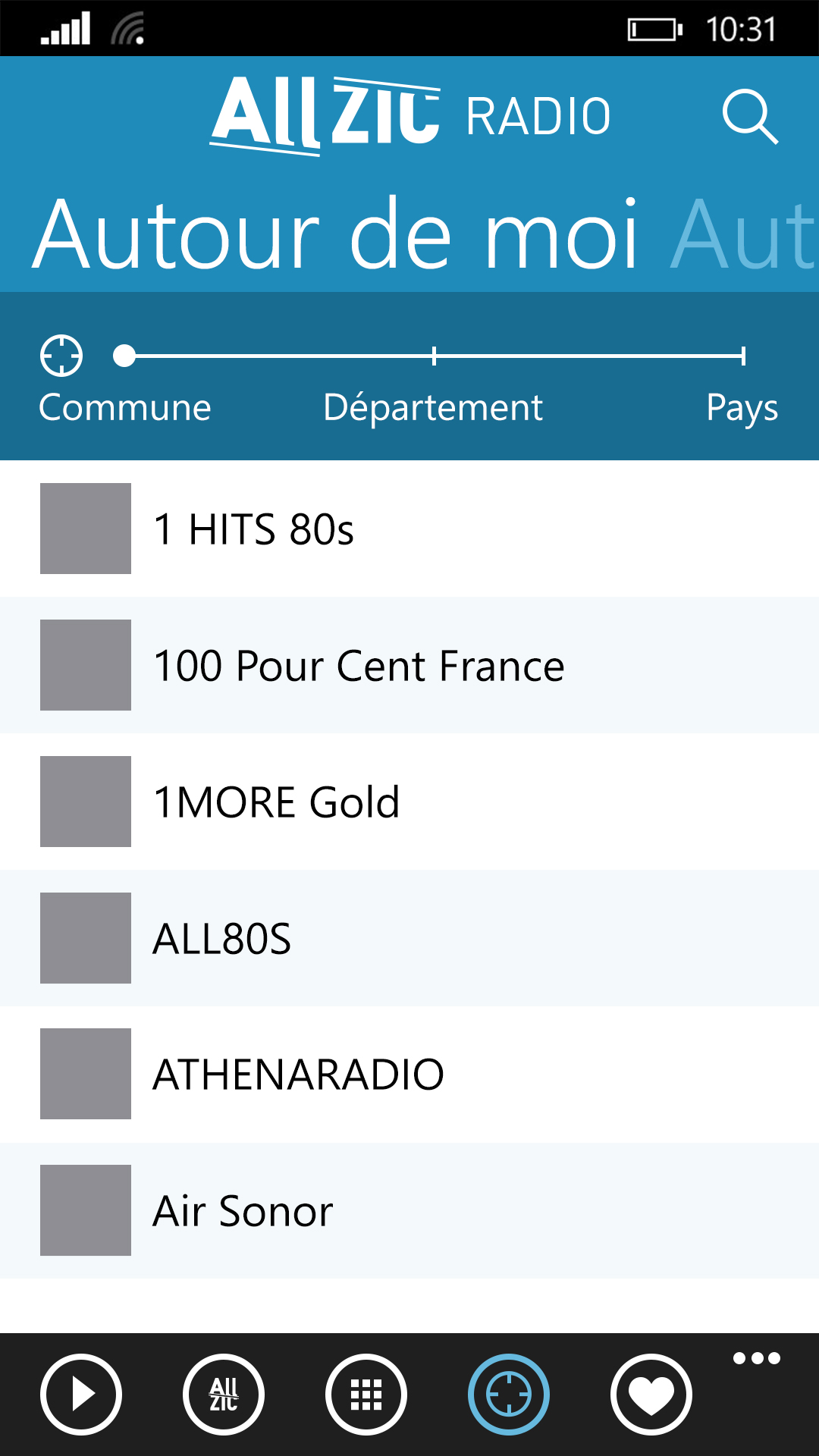This screenshot has height=1456, width=819.
Task: Tap the locate-me crosshair near Commune
Action: [x=61, y=356]
